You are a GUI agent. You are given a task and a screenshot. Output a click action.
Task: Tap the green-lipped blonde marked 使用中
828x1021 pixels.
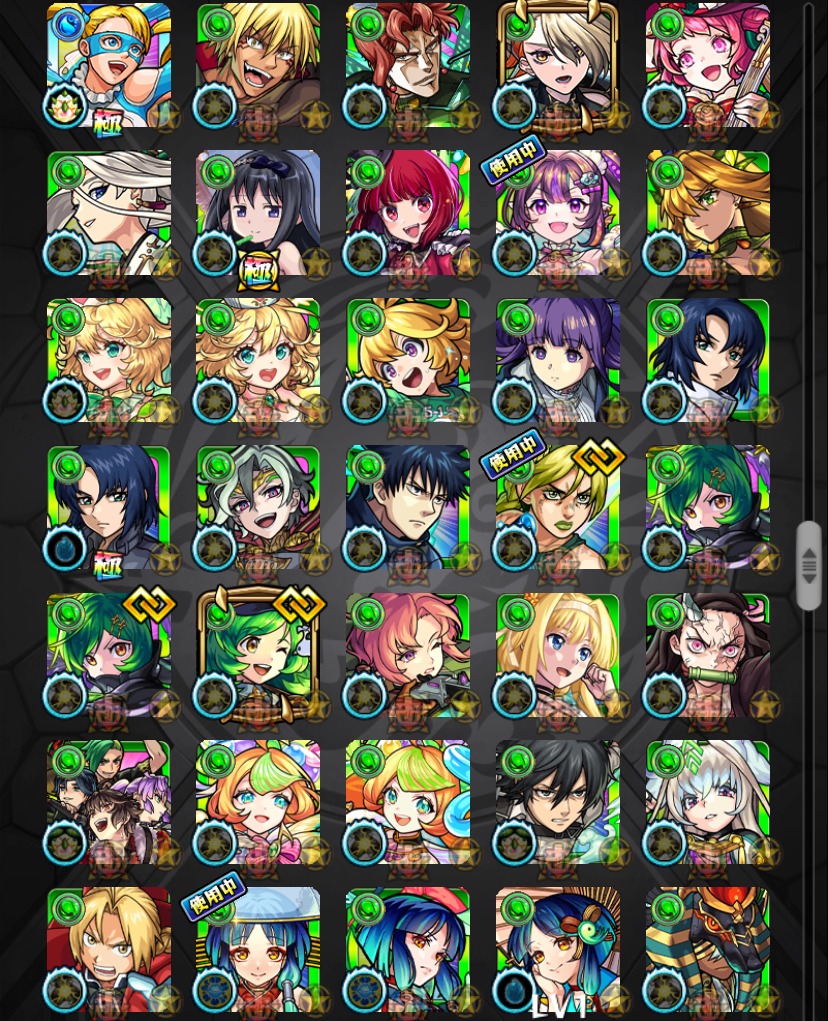[558, 508]
